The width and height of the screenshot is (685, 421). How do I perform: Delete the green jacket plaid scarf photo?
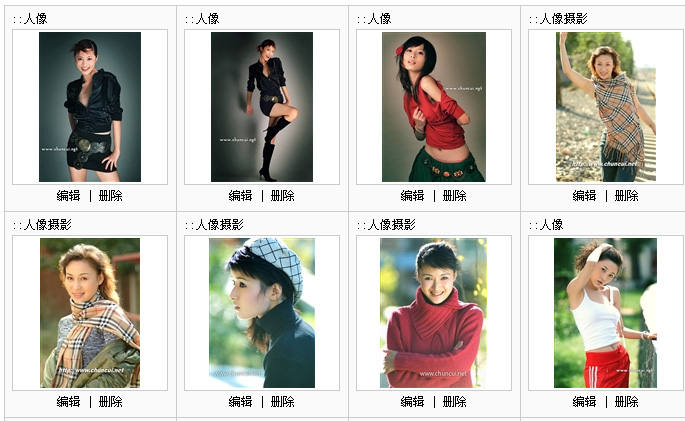pos(110,402)
